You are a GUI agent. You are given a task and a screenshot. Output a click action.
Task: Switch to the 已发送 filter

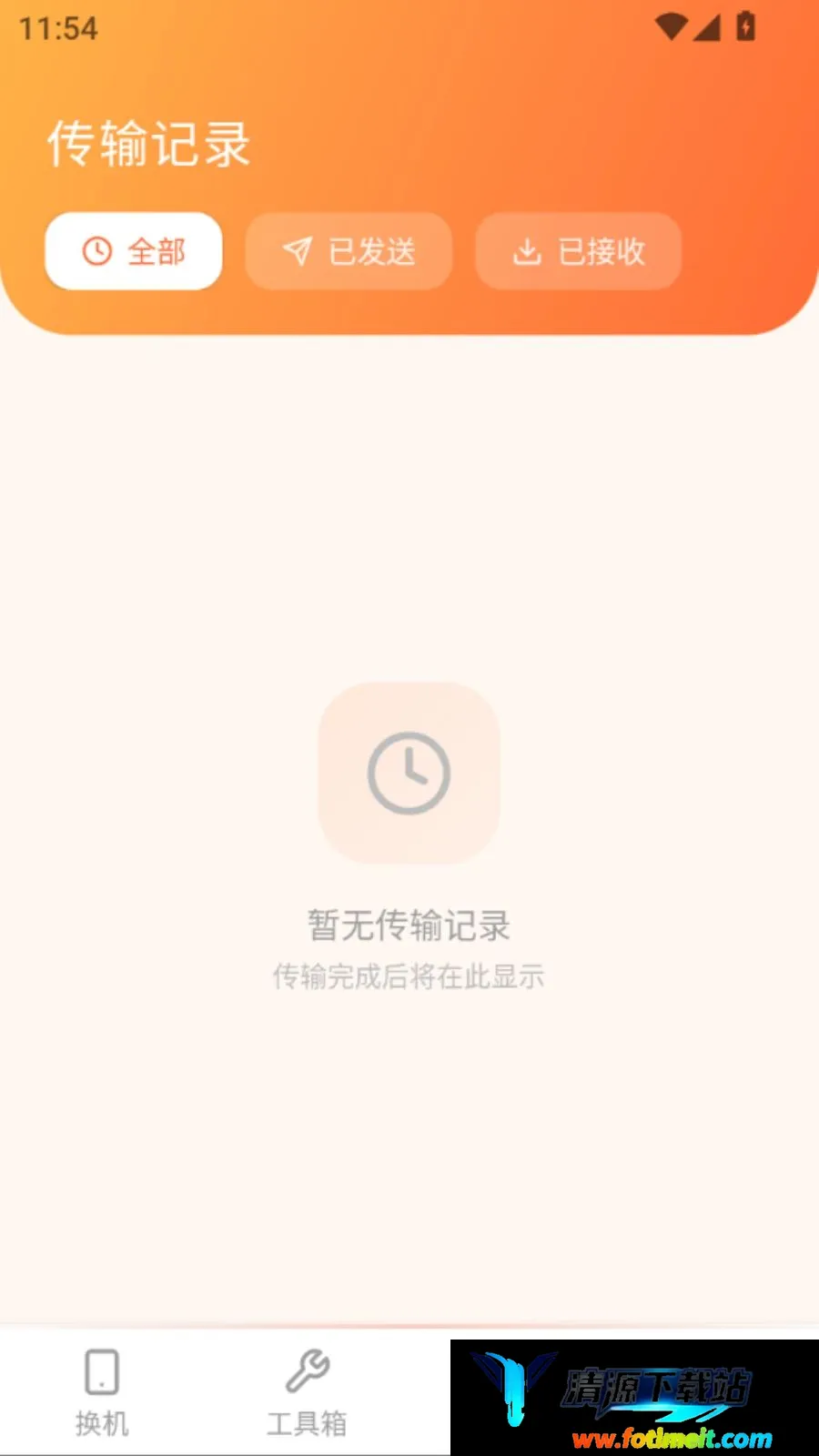click(349, 251)
